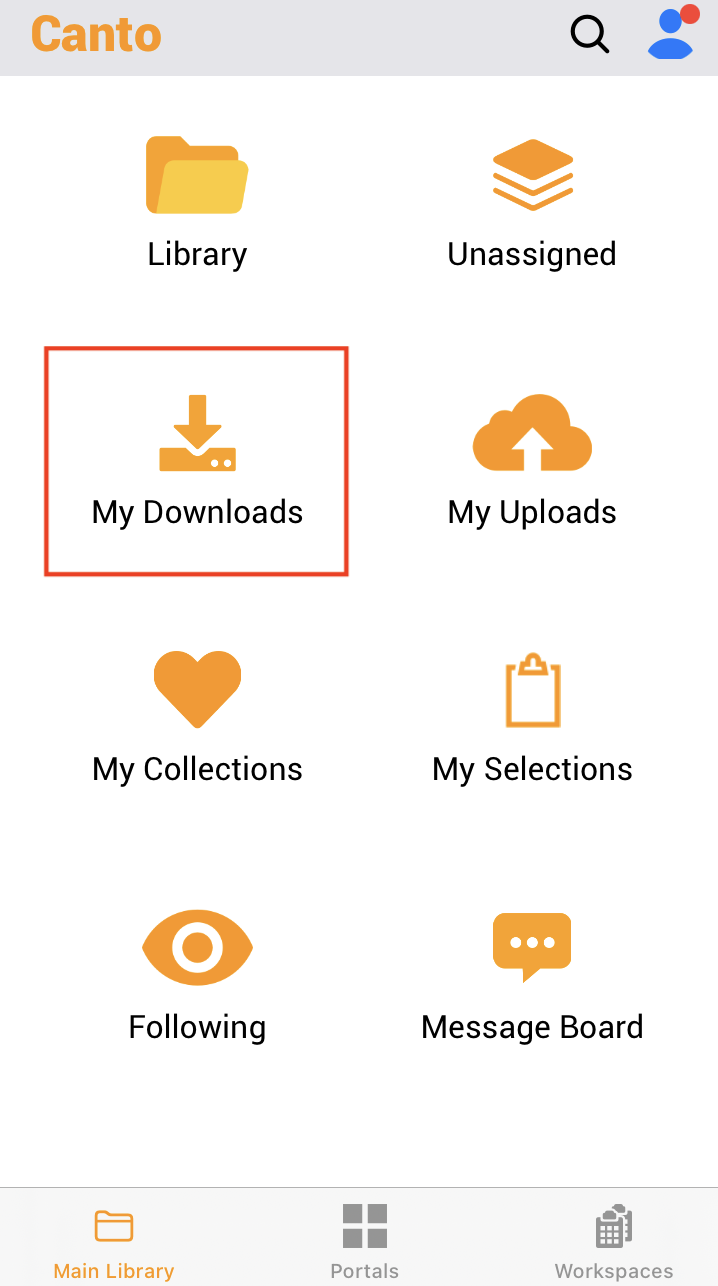718x1286 pixels.
Task: Switch to the Portals tab
Action: coord(365,1243)
